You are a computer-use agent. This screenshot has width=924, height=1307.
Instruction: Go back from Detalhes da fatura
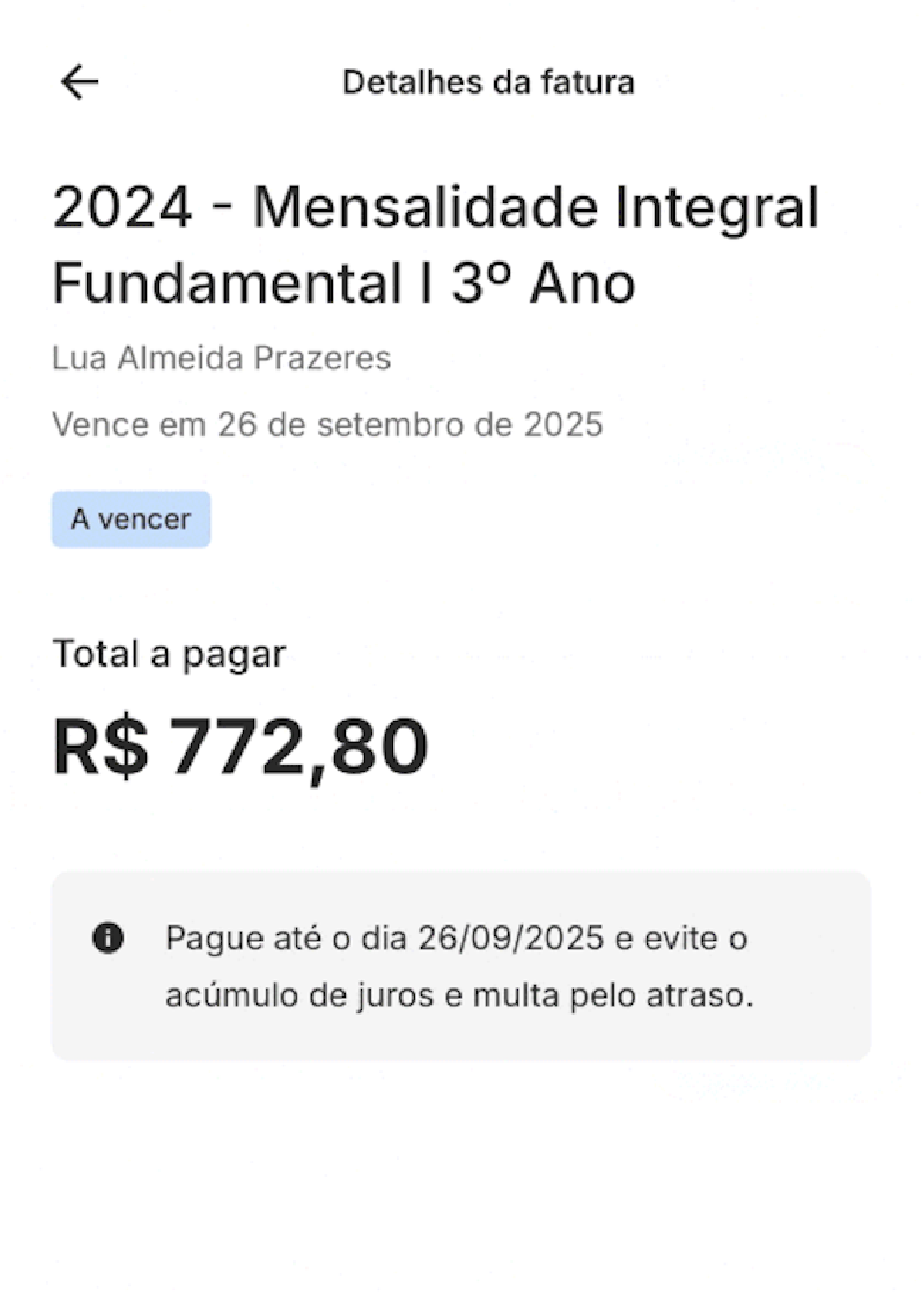pyautogui.click(x=80, y=82)
